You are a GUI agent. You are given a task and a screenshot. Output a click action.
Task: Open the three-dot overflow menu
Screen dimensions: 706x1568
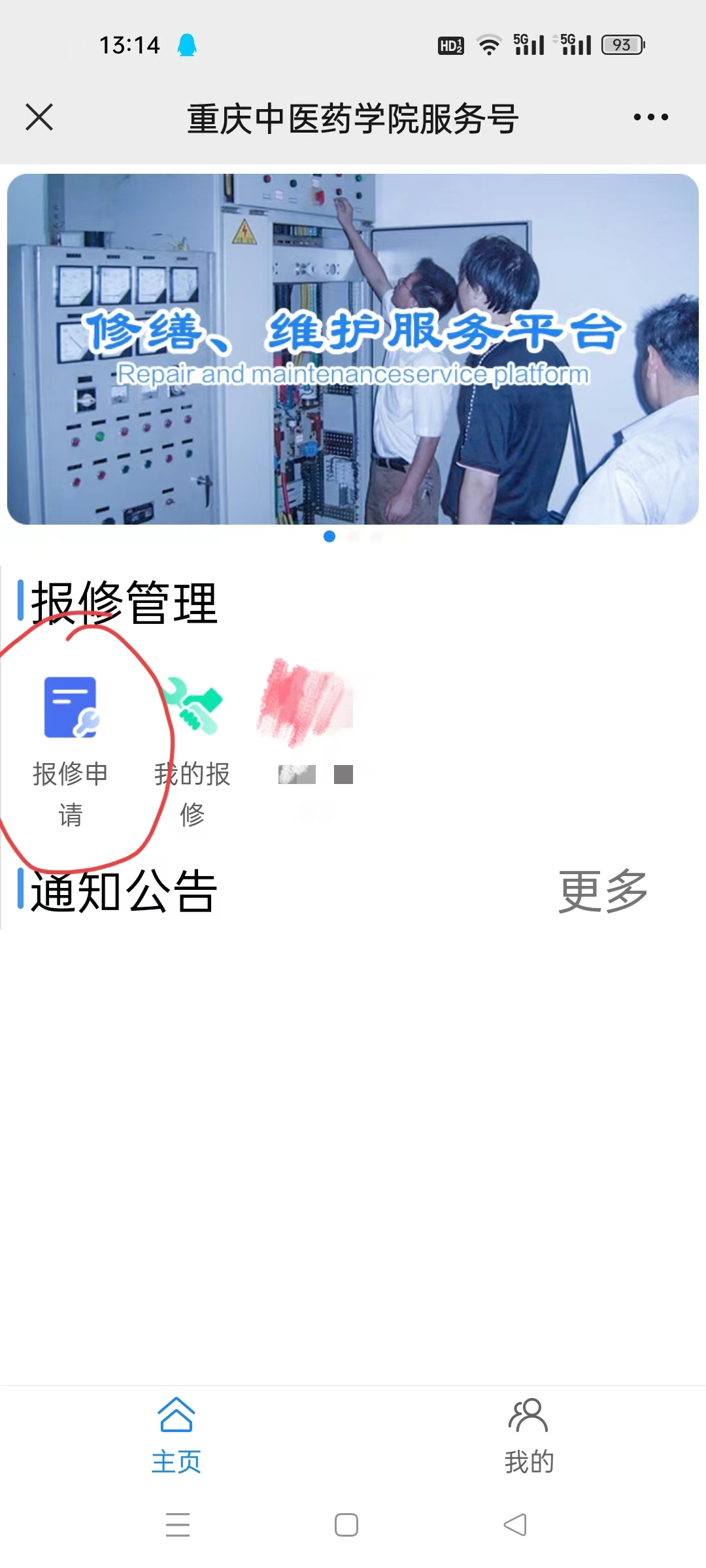[650, 118]
